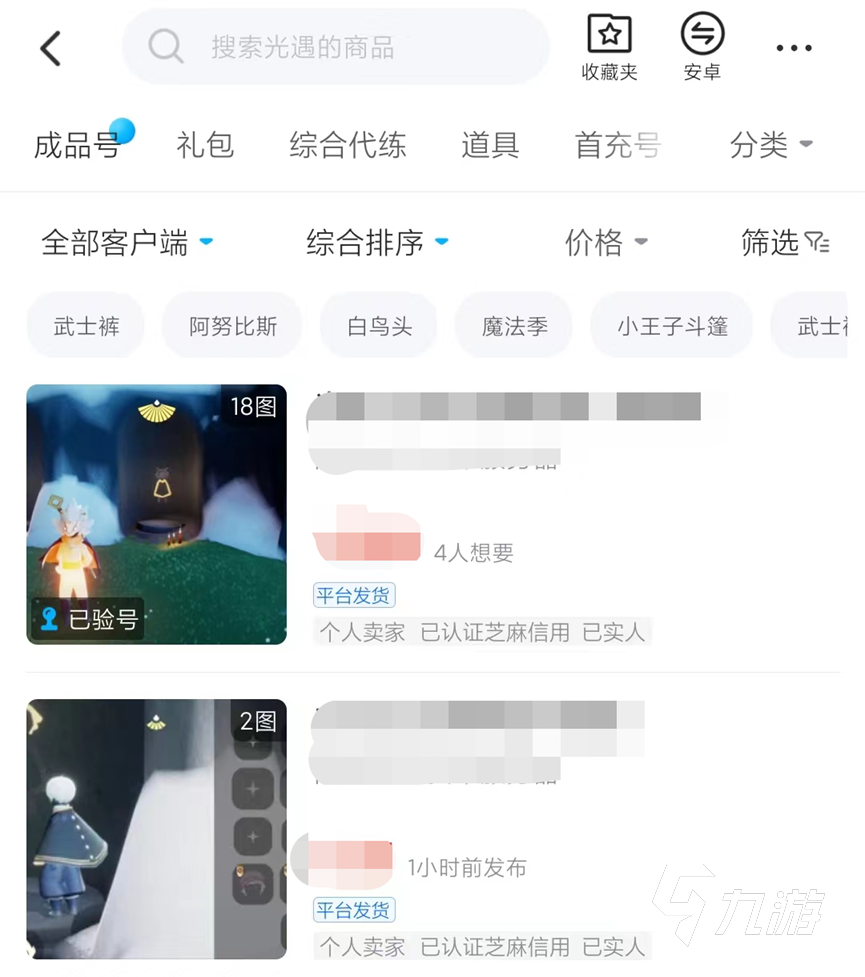Select the 阿努比斯 filter chip
Viewport: 865px width, 977px height.
tap(233, 326)
